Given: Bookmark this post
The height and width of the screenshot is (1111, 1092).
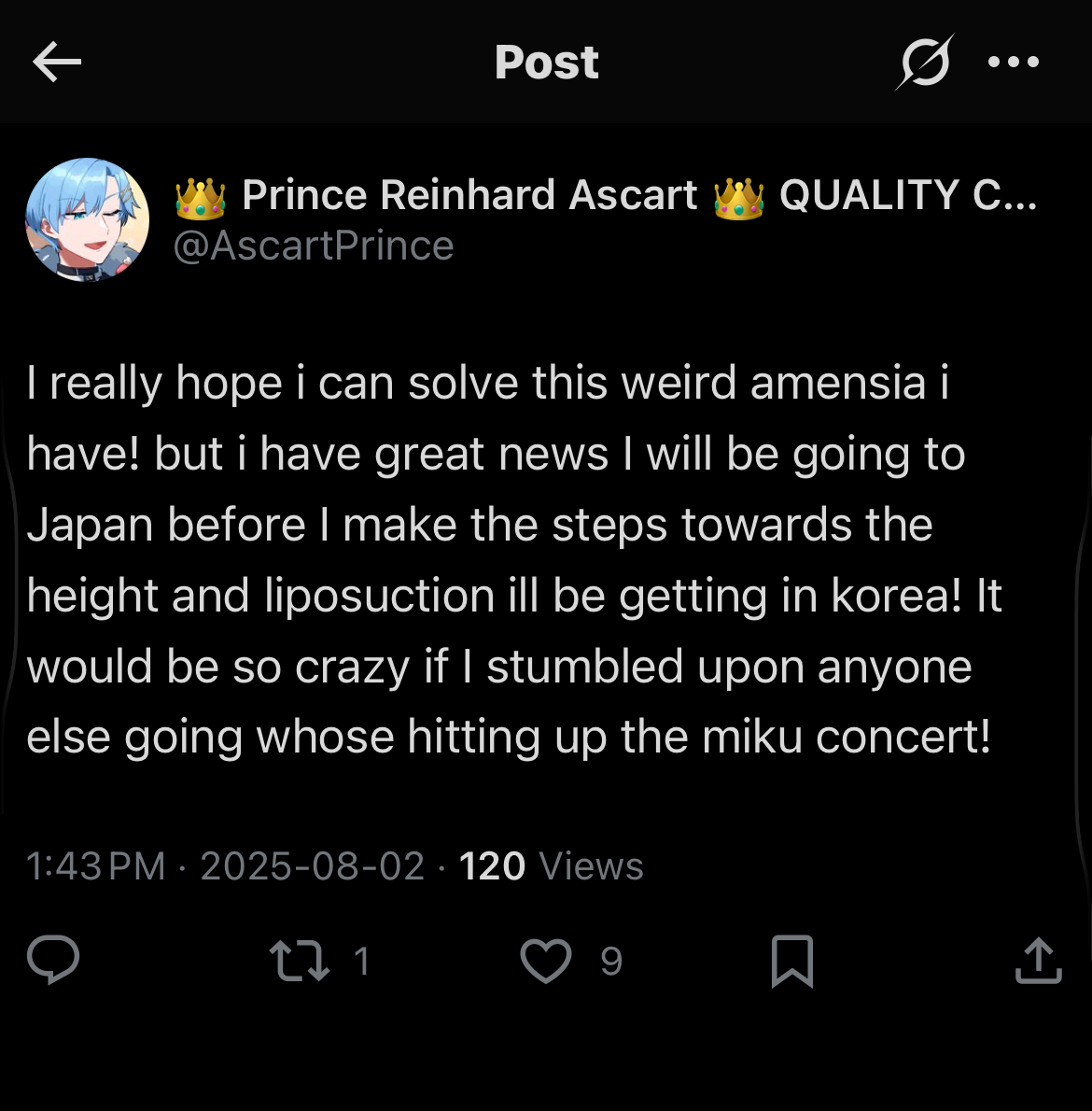Looking at the screenshot, I should pyautogui.click(x=792, y=961).
